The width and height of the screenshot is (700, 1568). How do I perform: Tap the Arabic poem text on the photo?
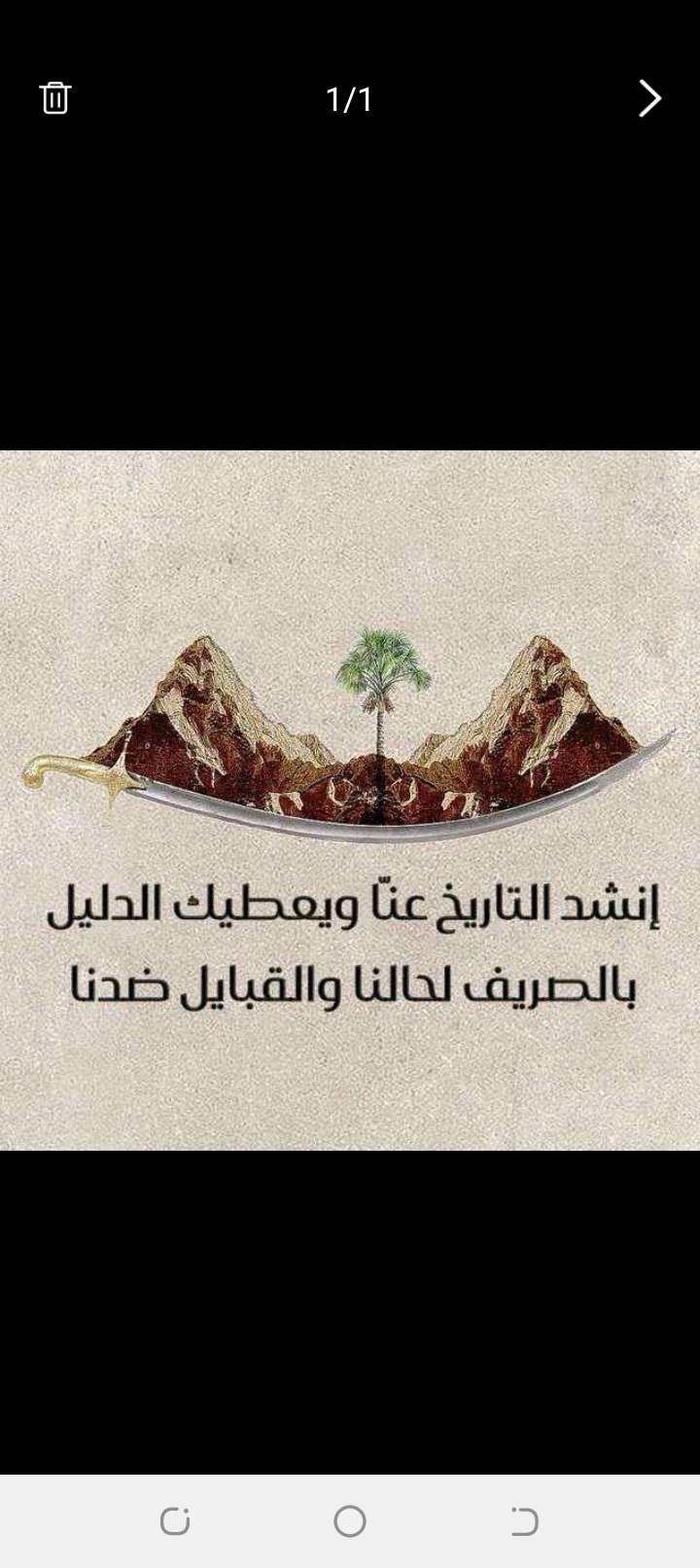(x=350, y=948)
